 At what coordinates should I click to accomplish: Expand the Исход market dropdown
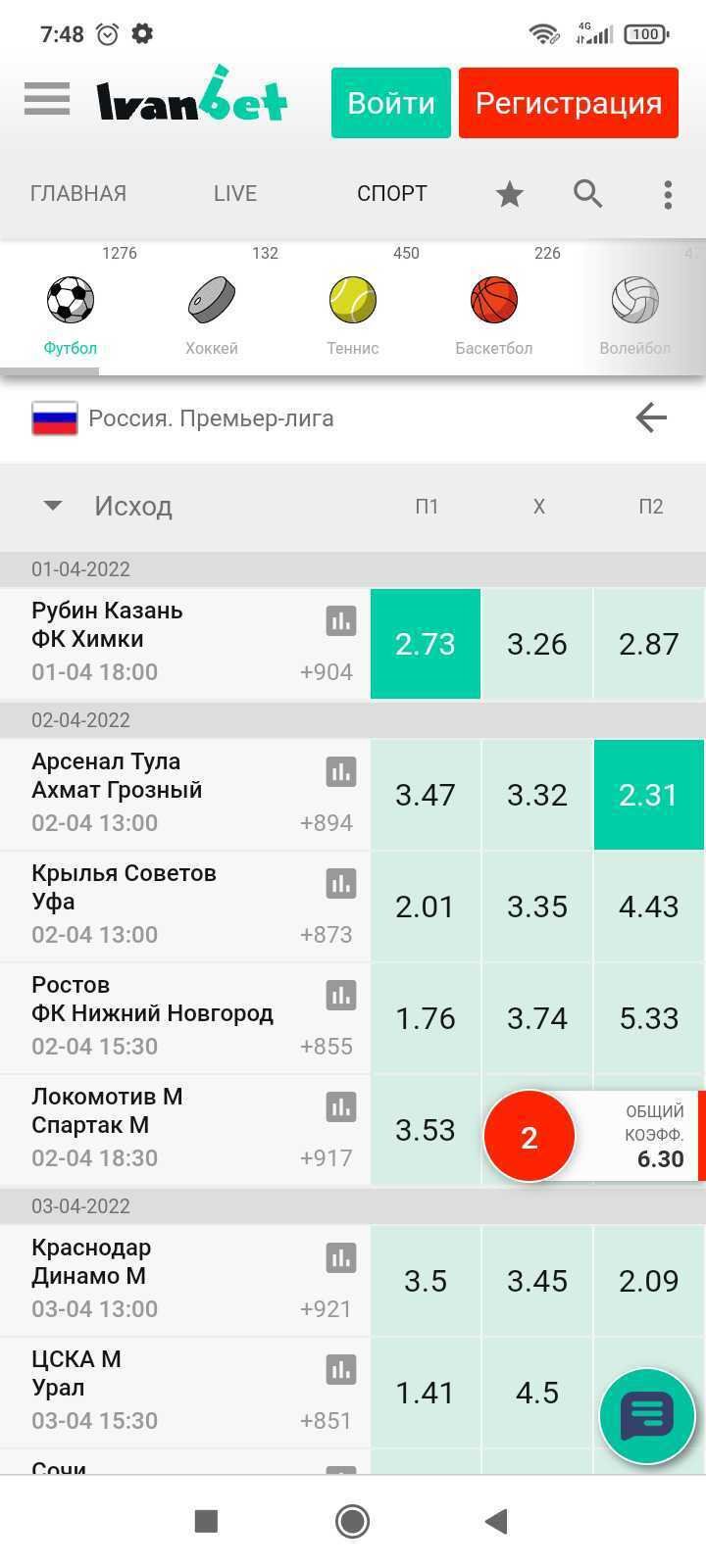tap(53, 506)
